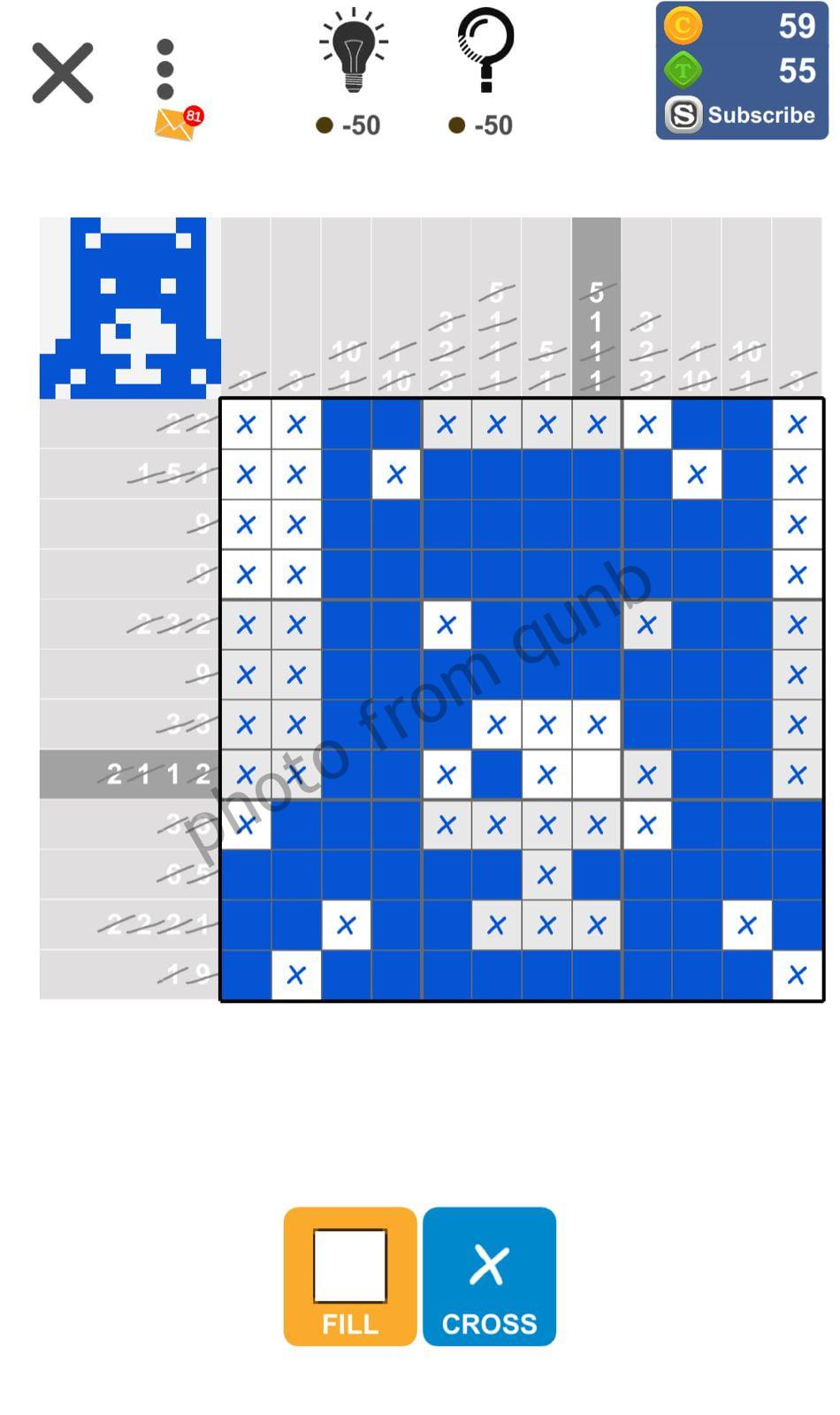The height and width of the screenshot is (1415, 840).
Task: Open the mail icon with 81 notifications
Action: tap(177, 124)
